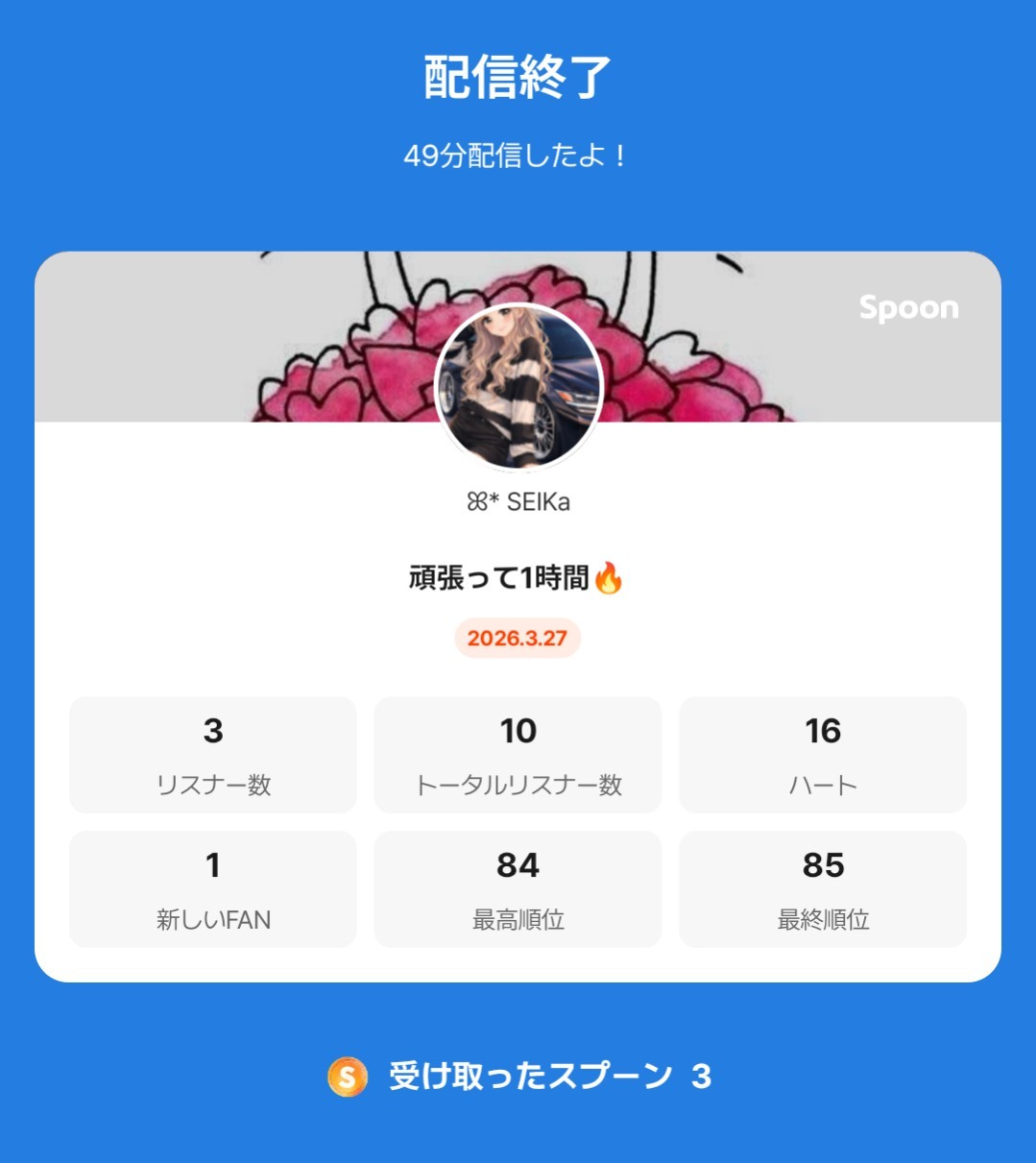This screenshot has height=1163, width=1036.
Task: Click the トータルリスナー数 card
Action: point(518,755)
